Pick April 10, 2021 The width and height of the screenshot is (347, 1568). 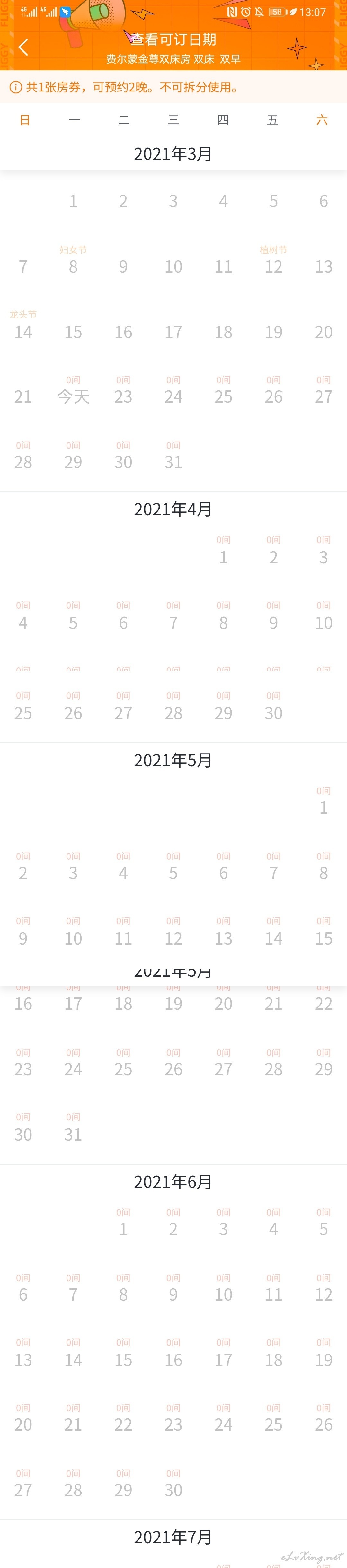[x=323, y=622]
